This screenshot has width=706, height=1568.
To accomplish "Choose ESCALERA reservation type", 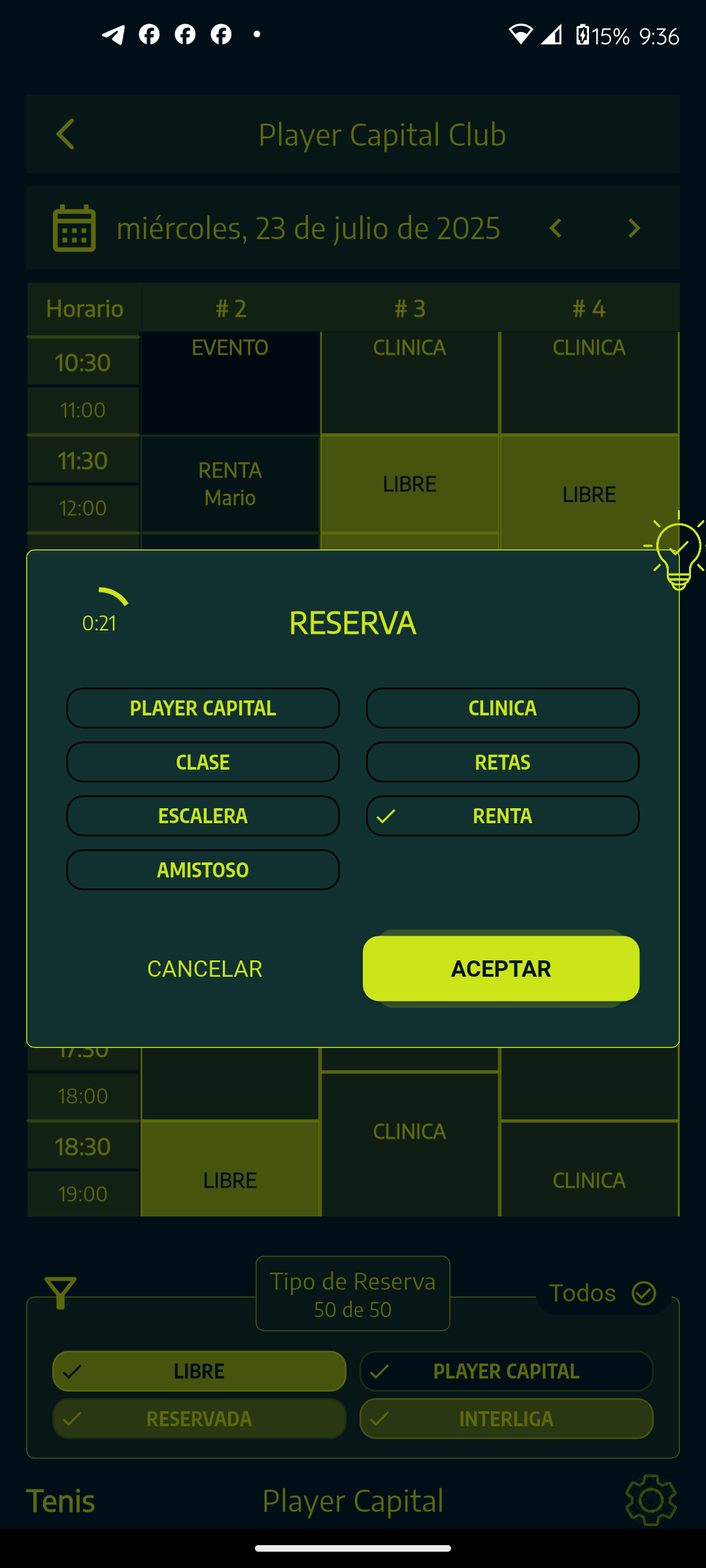I will 203,816.
